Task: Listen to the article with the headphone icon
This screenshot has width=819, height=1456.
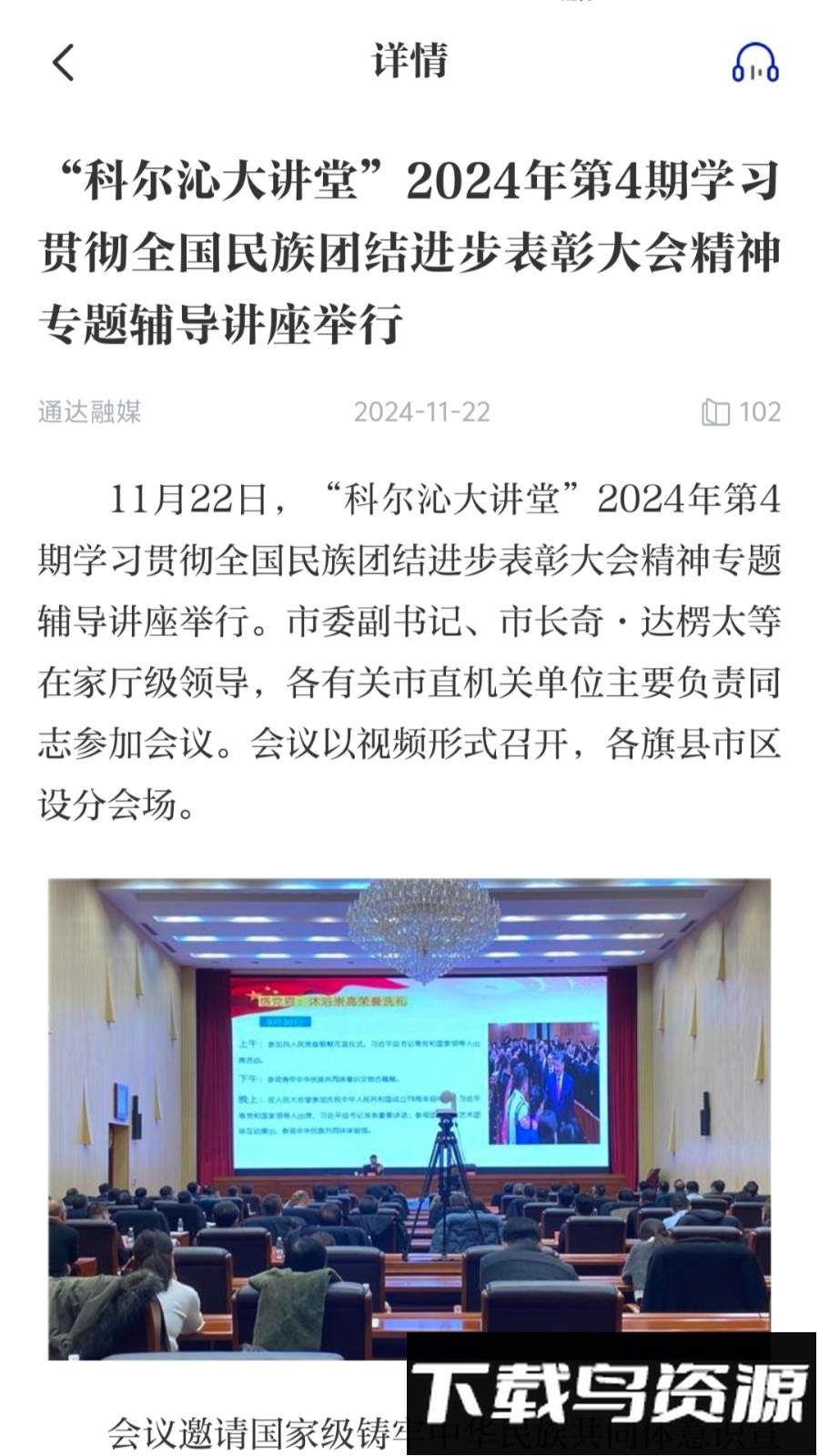Action: click(x=755, y=63)
